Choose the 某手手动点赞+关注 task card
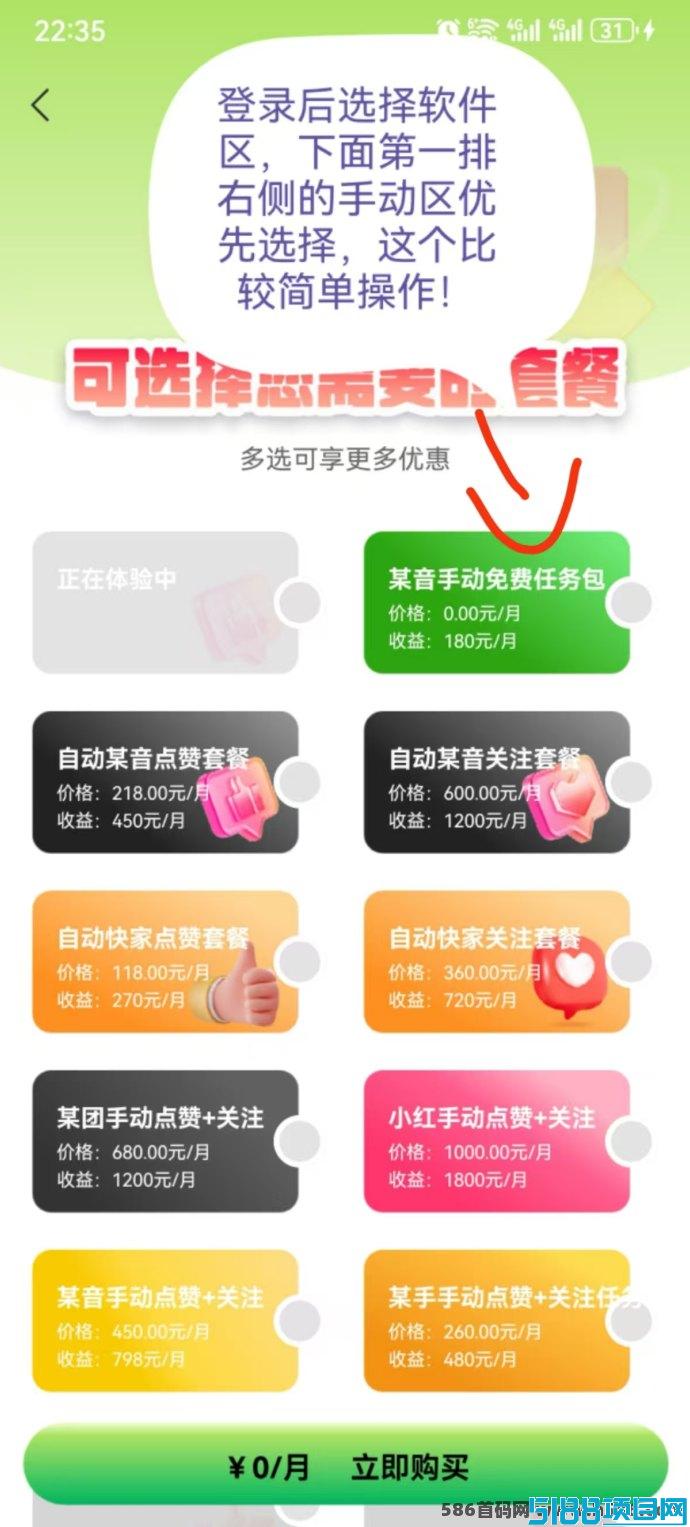This screenshot has height=1527, width=690. click(x=497, y=1321)
